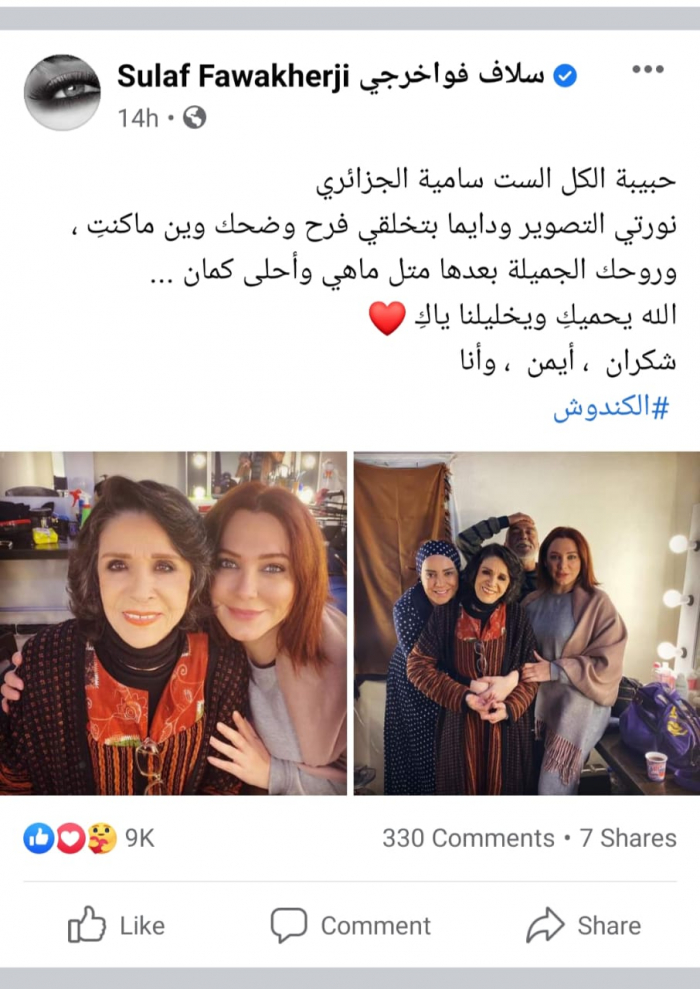This screenshot has height=989, width=700.
Task: View the right group photo
Action: coord(527,622)
